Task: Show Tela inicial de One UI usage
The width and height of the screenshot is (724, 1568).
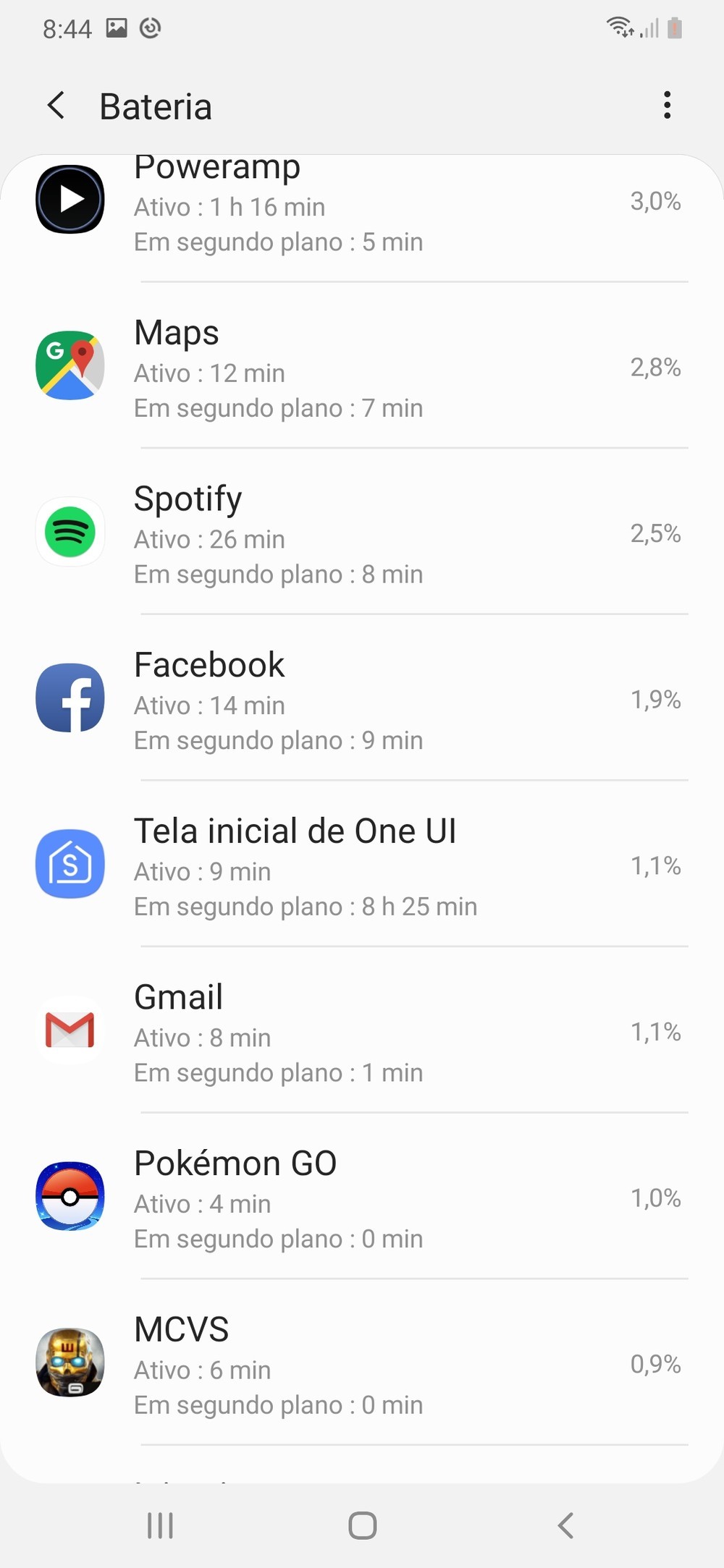Action: pos(362,866)
